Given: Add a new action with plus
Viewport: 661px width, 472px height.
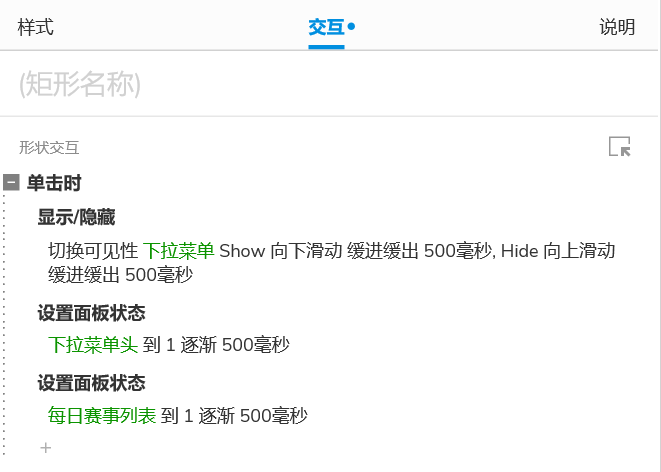Looking at the screenshot, I should coord(45,447).
